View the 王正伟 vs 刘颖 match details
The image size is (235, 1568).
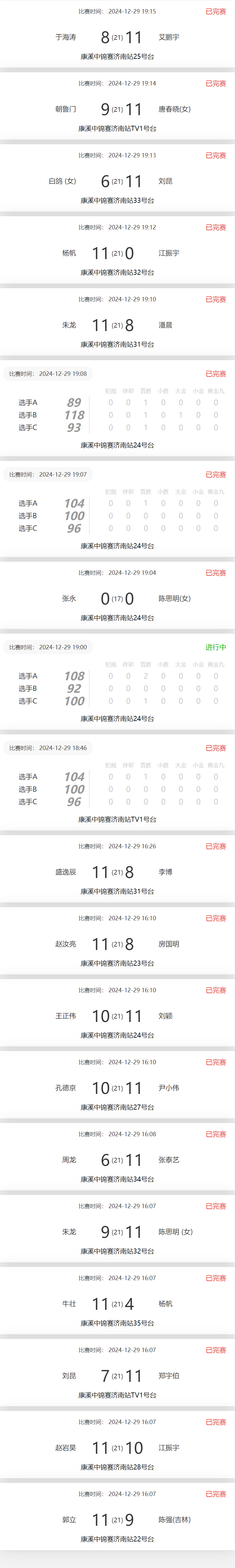tap(117, 1016)
